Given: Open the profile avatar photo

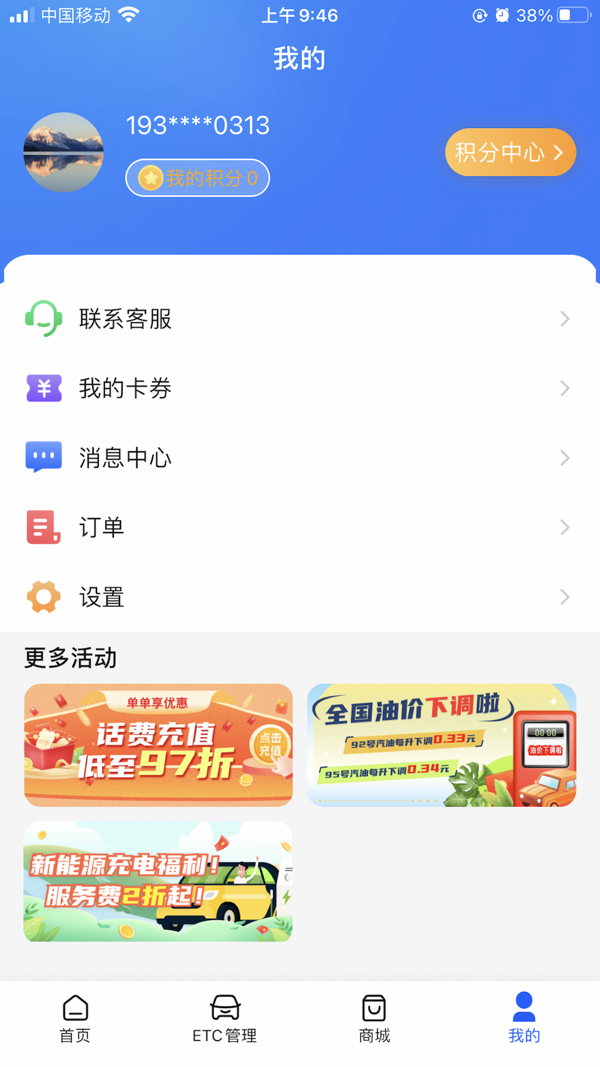Looking at the screenshot, I should (63, 152).
